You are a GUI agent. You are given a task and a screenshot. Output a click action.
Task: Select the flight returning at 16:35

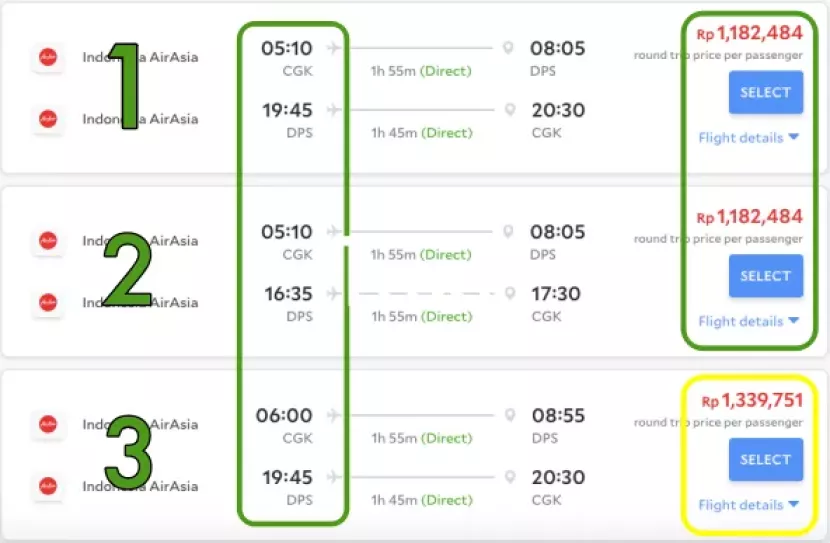tap(765, 276)
